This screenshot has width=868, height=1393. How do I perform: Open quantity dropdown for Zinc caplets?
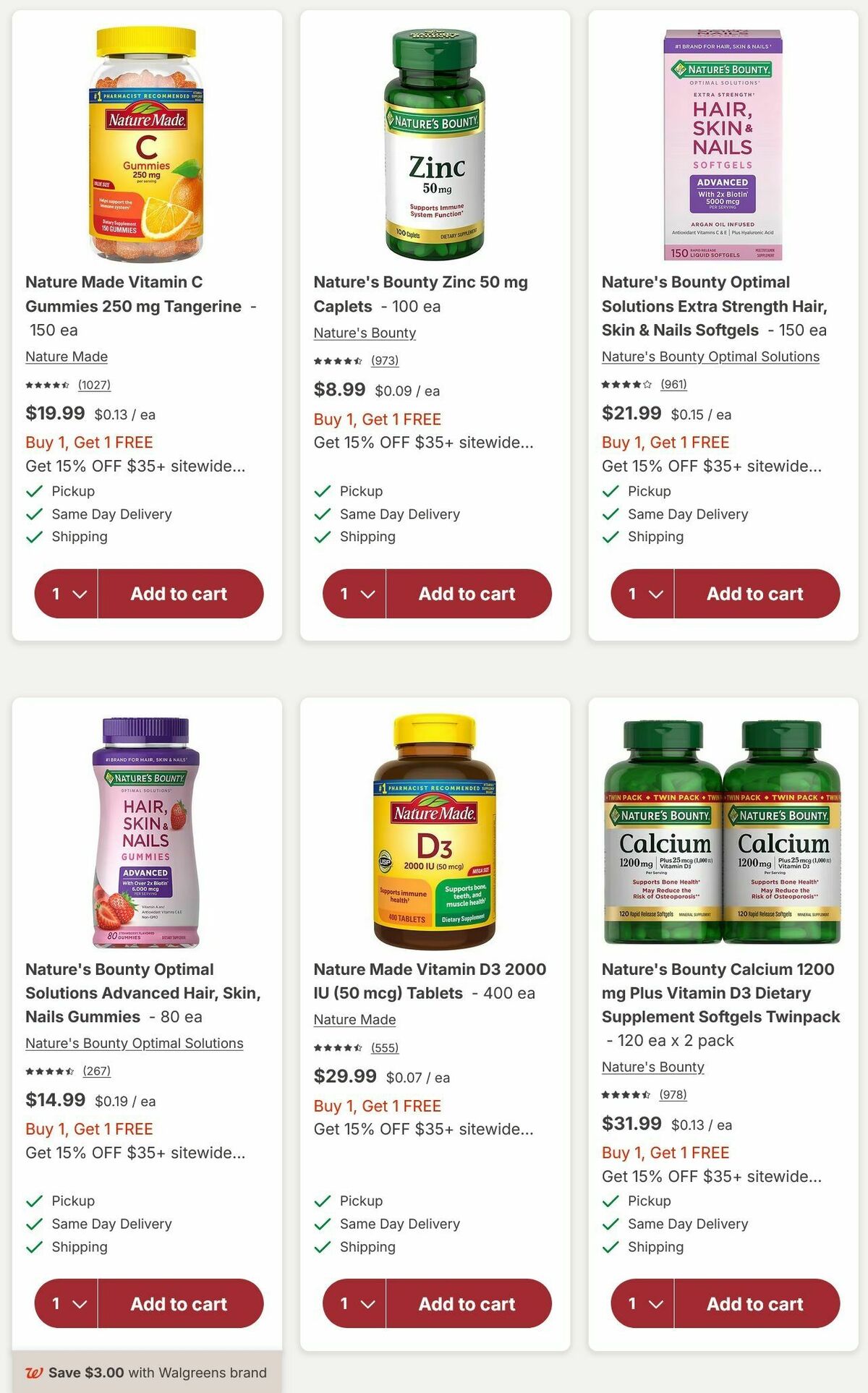(x=353, y=594)
